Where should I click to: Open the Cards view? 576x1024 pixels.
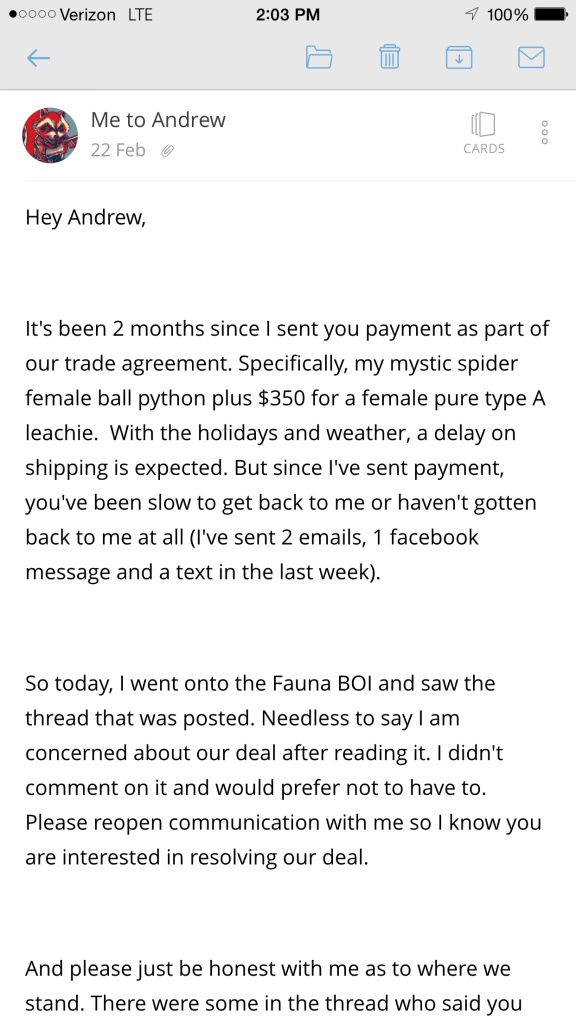pyautogui.click(x=484, y=133)
